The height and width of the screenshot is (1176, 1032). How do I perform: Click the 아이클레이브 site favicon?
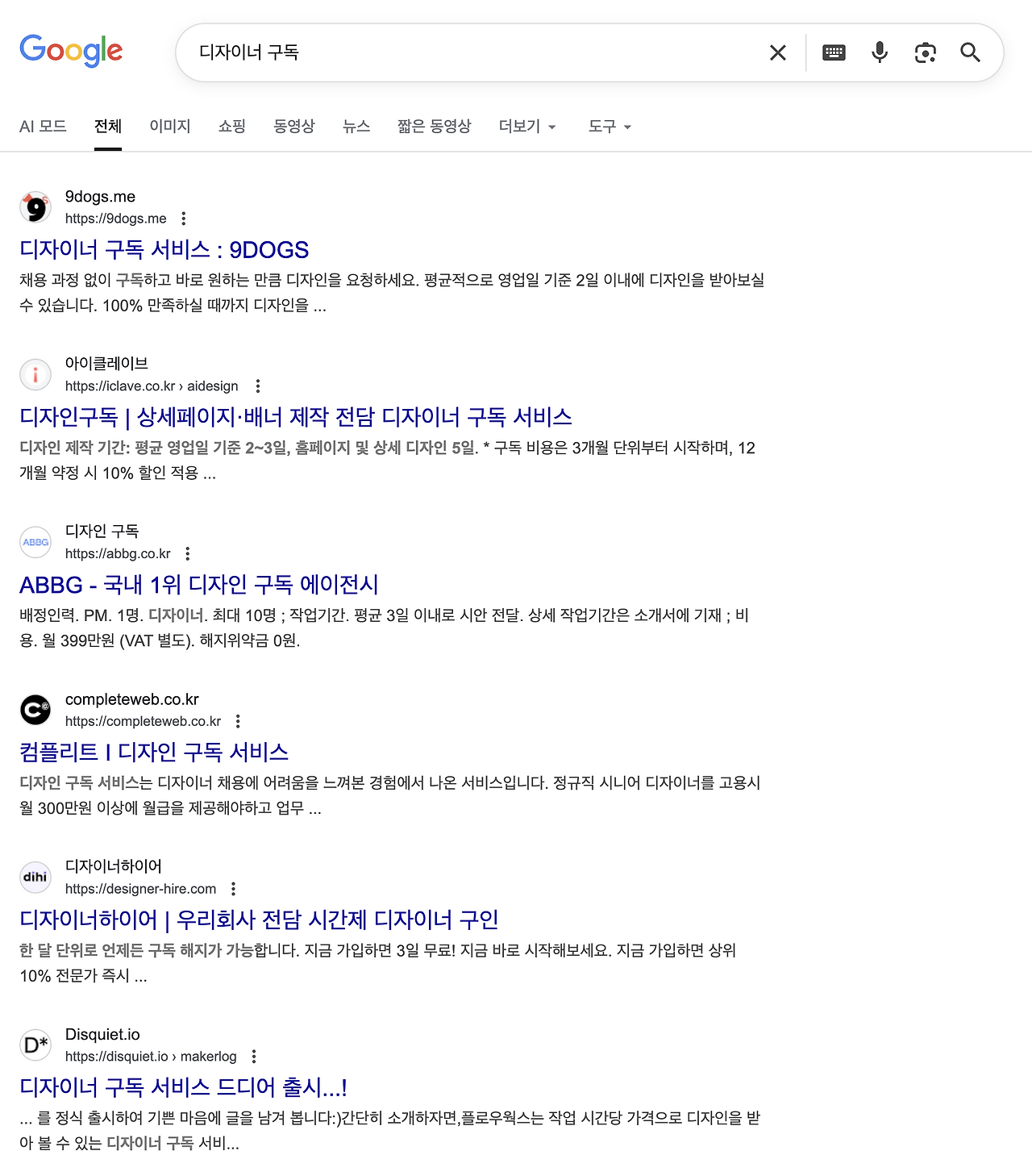click(x=35, y=374)
